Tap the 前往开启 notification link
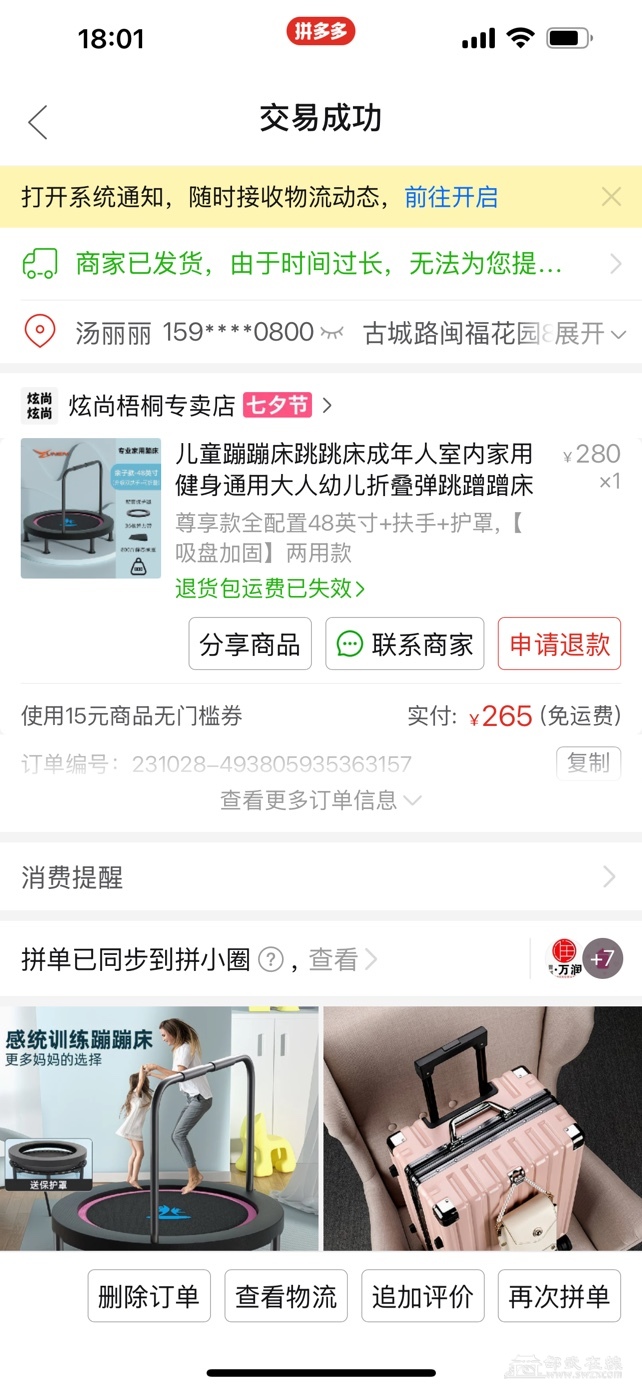The width and height of the screenshot is (642, 1389). click(x=450, y=197)
